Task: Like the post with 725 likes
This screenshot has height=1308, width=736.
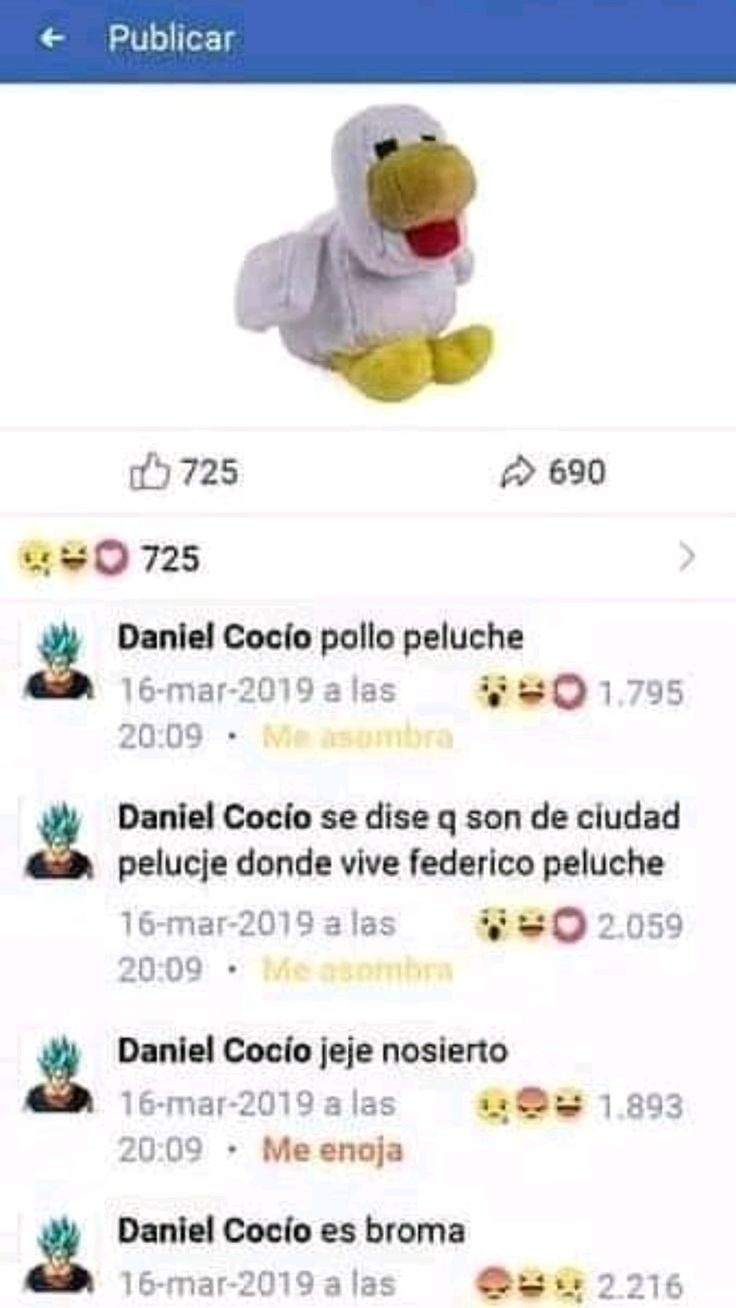Action: click(x=185, y=472)
